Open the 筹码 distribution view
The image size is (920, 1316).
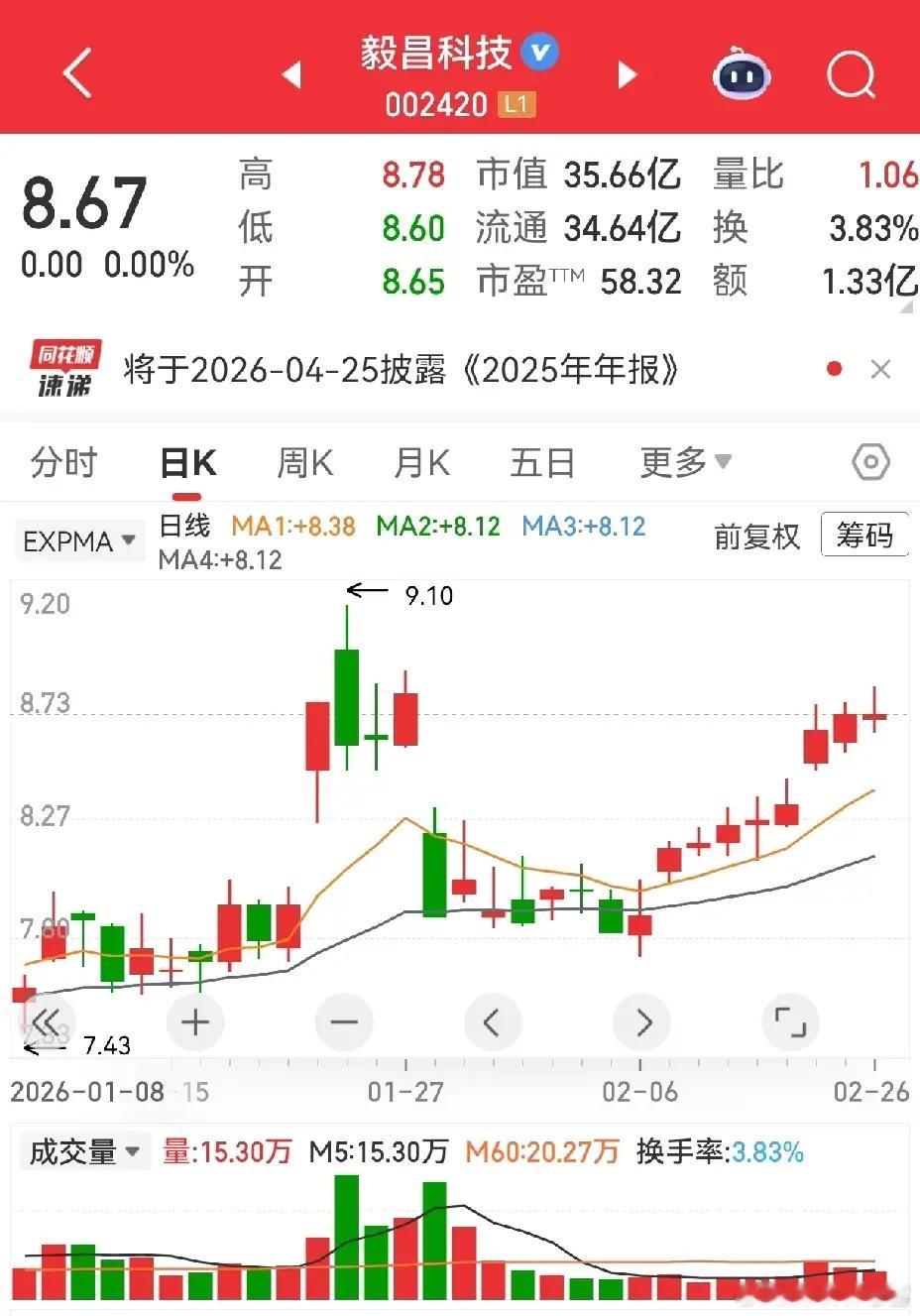coord(863,536)
